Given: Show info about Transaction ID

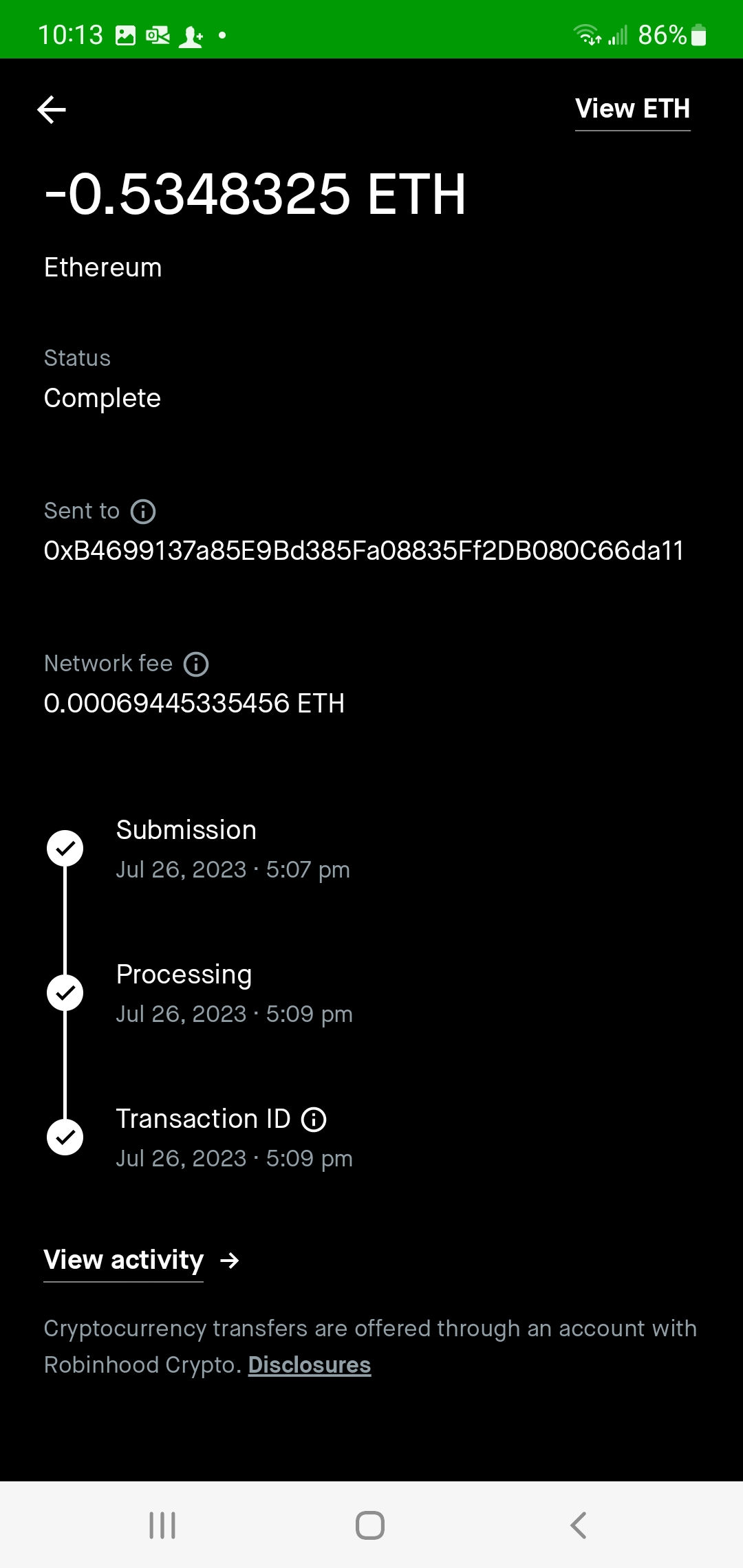Looking at the screenshot, I should [314, 1120].
